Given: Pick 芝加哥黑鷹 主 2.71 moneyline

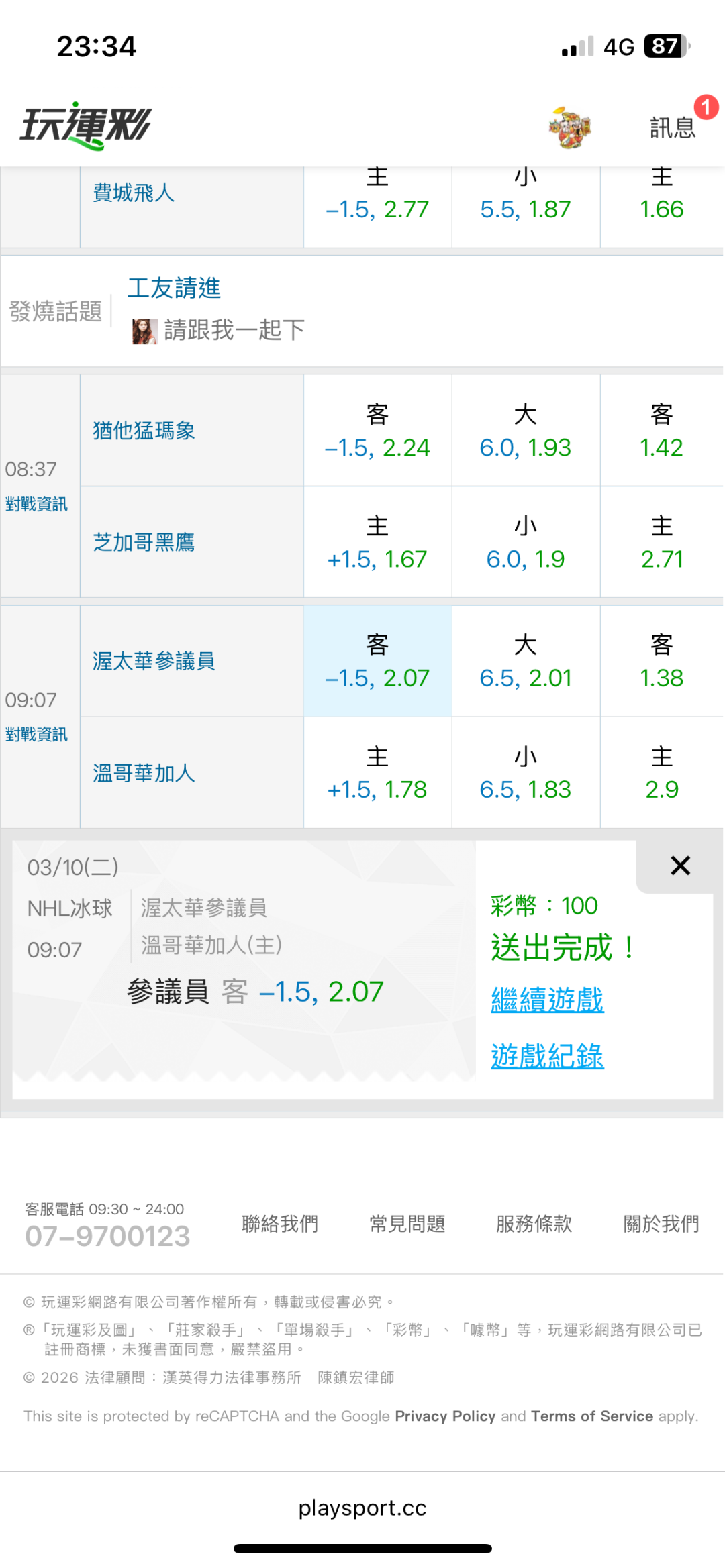Looking at the screenshot, I should pyautogui.click(x=661, y=542).
